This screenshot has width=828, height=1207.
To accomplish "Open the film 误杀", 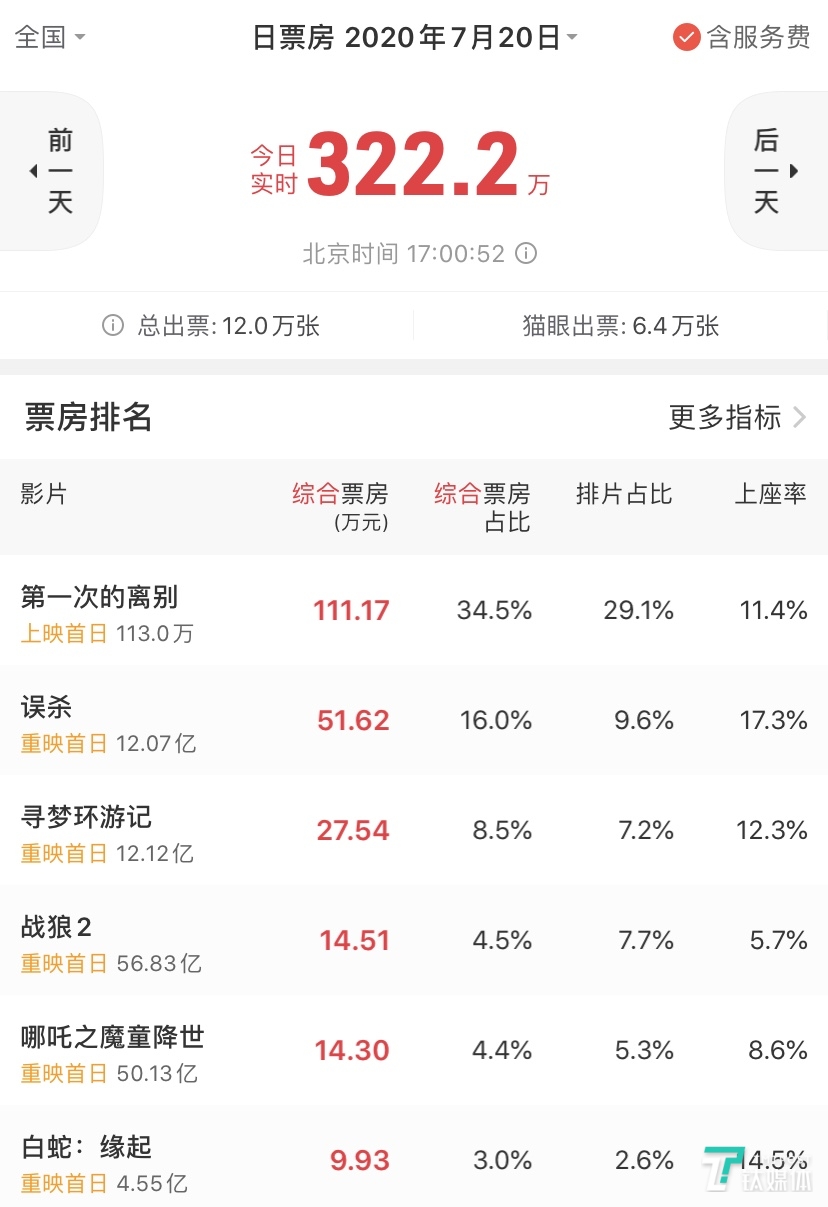I will tap(47, 708).
